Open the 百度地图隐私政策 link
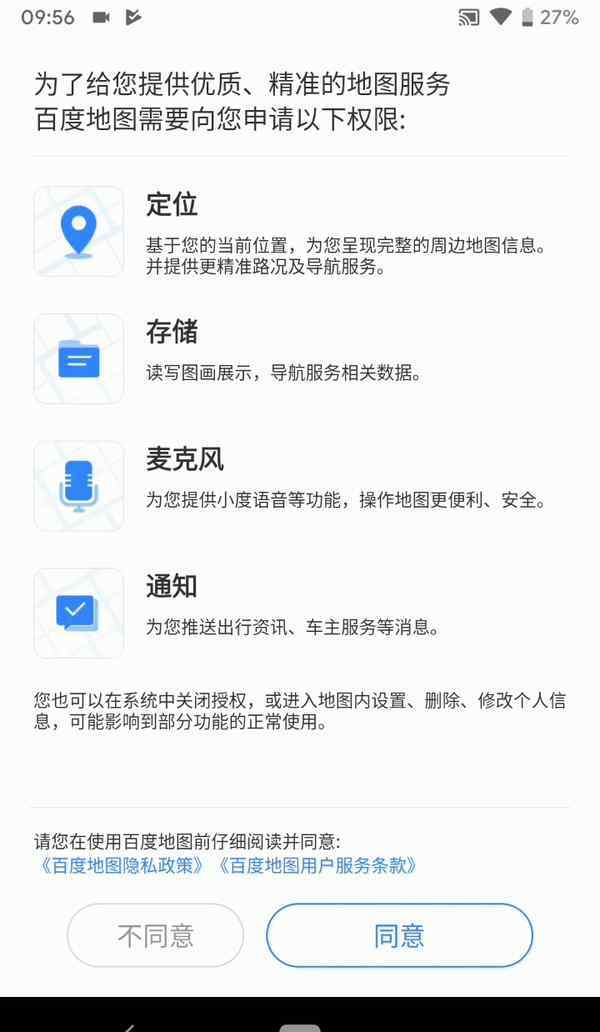The height and width of the screenshot is (1032, 600). (122, 866)
